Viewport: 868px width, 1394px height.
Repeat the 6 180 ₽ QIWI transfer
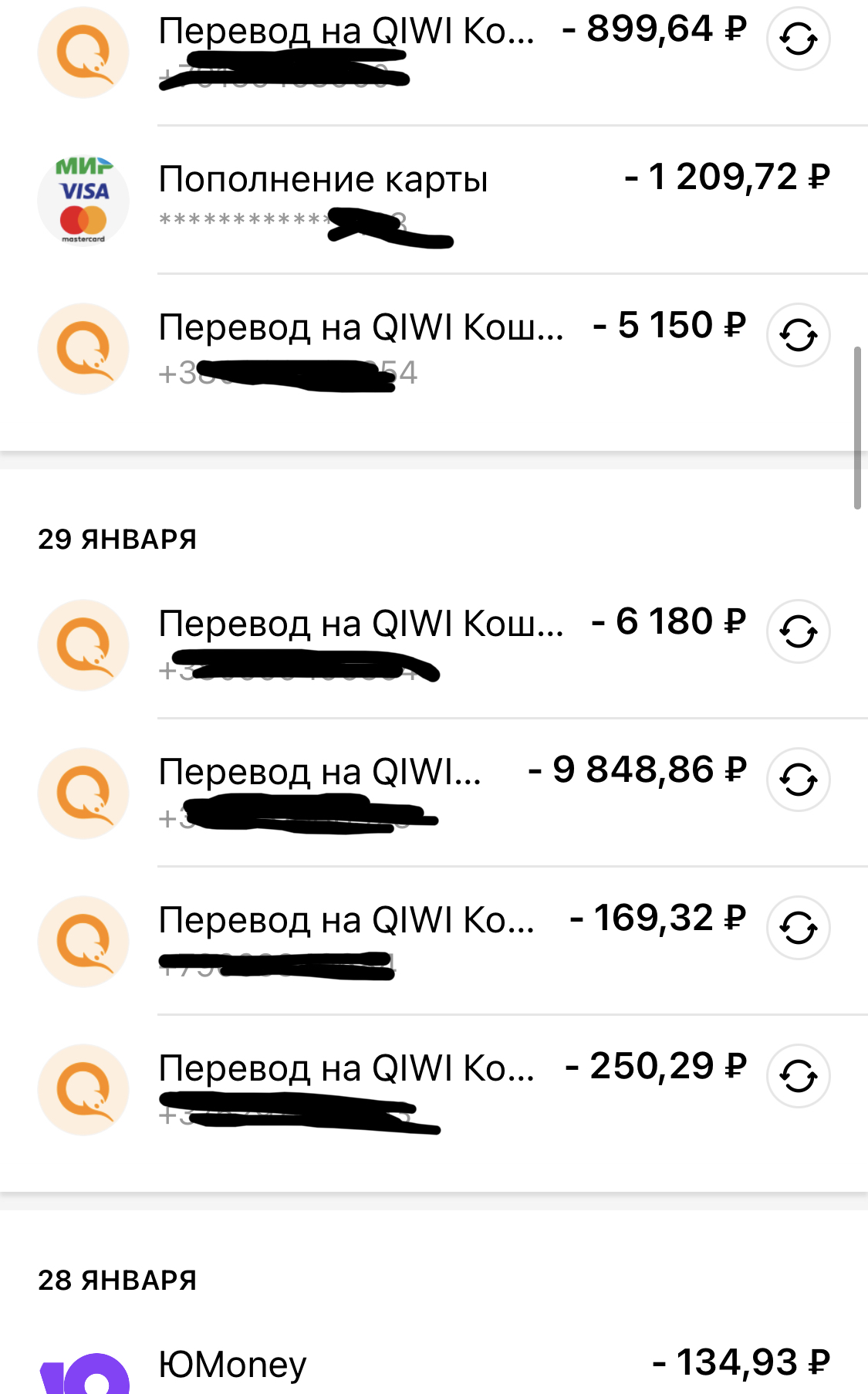point(798,631)
